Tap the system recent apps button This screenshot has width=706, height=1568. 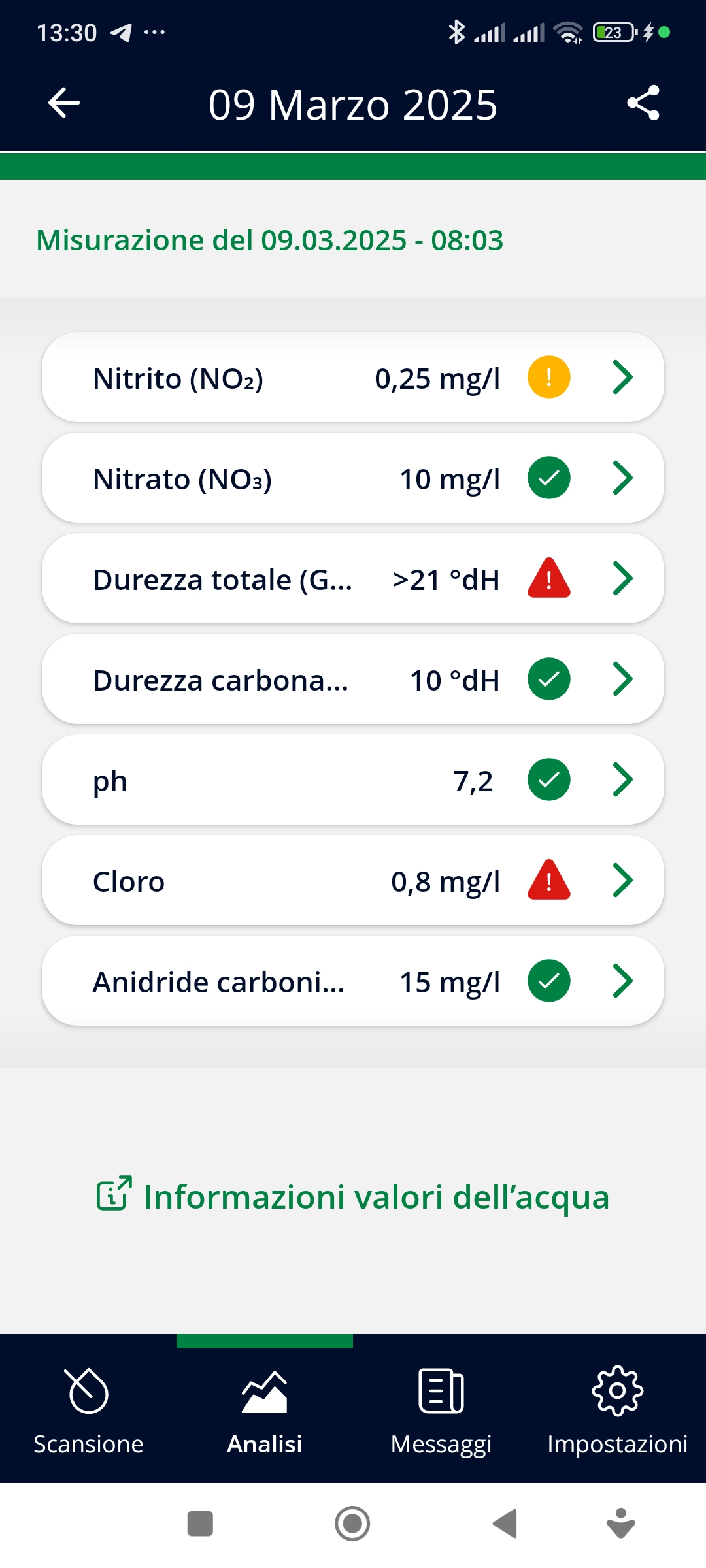pos(200,1524)
